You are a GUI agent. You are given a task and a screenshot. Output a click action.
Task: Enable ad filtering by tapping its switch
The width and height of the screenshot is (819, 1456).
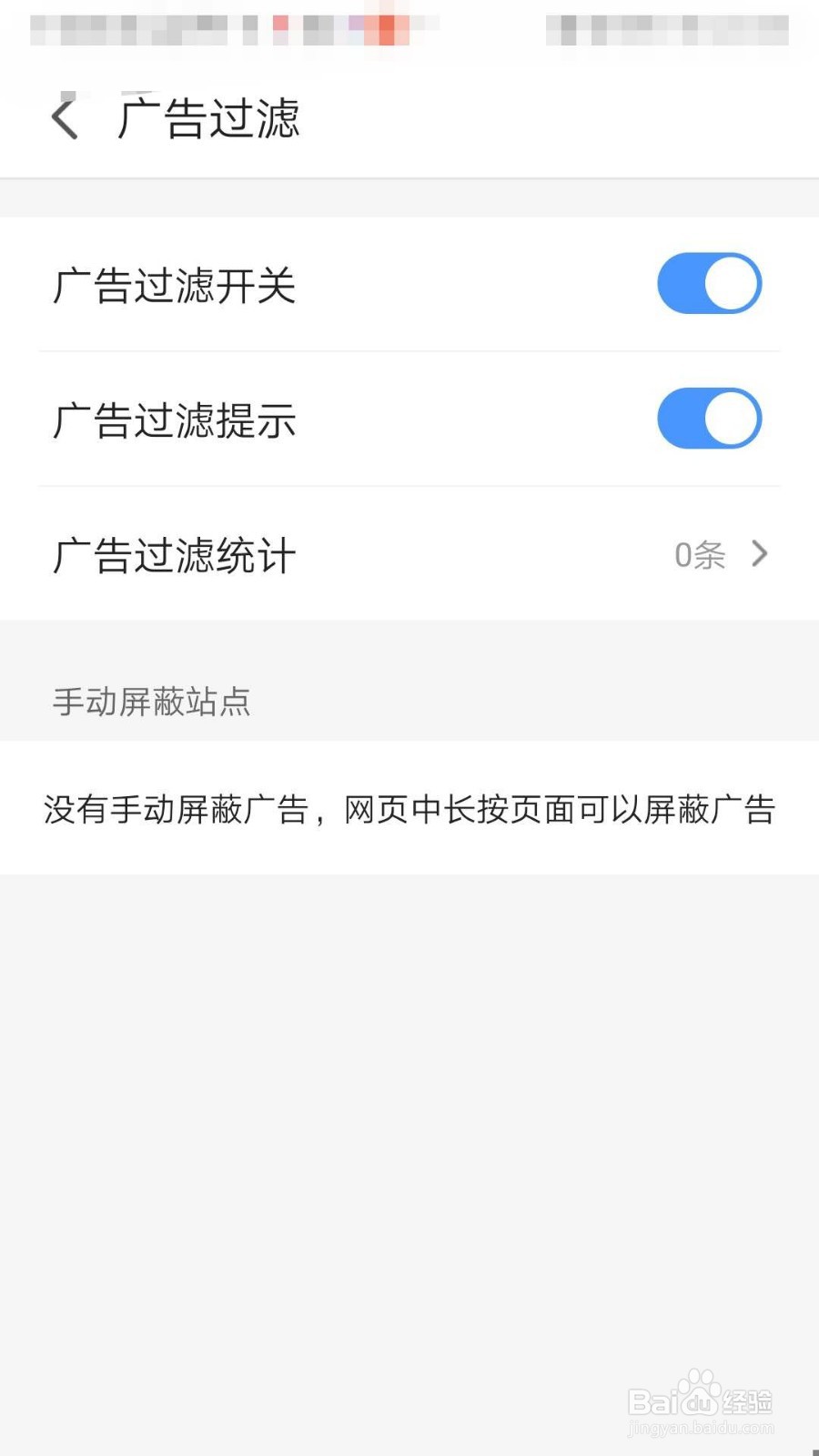710,284
